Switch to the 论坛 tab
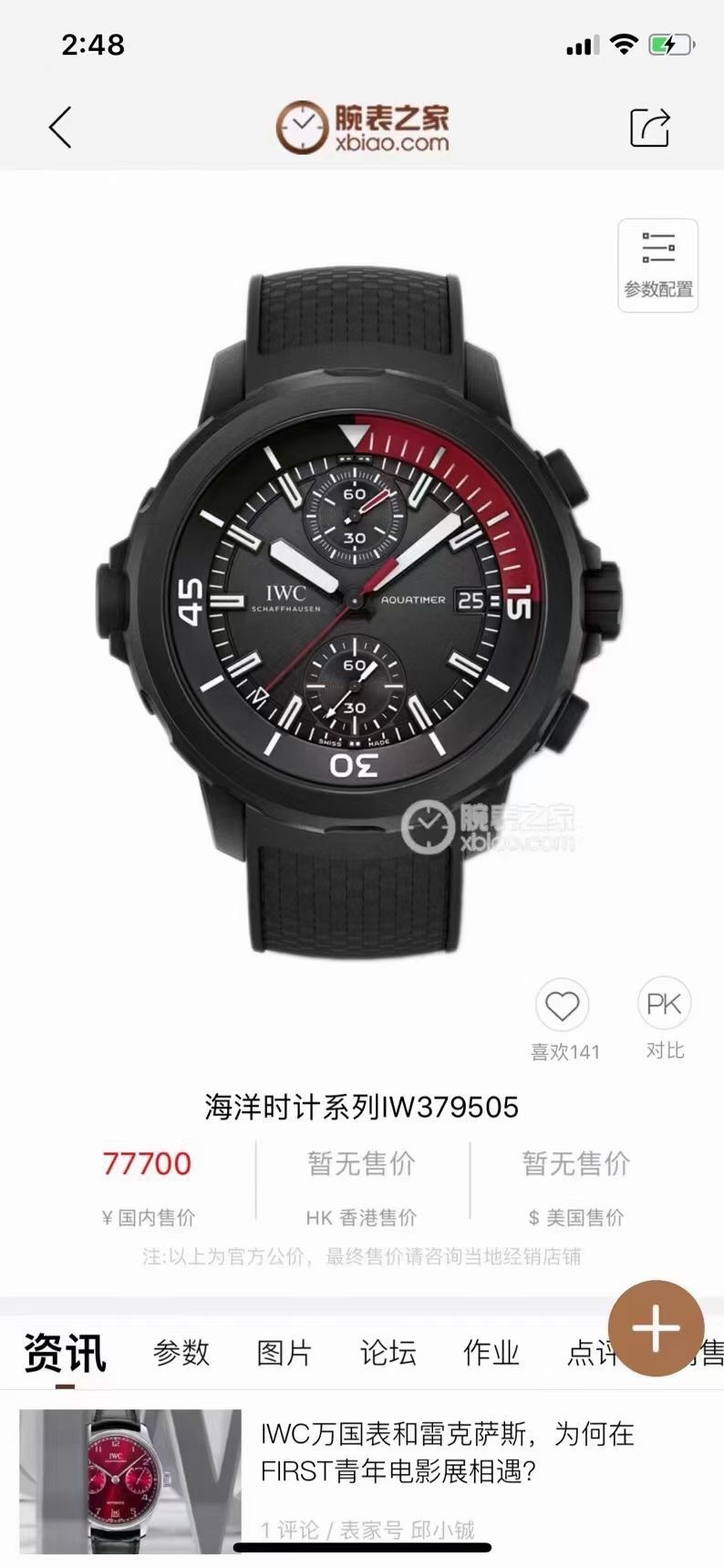 (388, 1352)
